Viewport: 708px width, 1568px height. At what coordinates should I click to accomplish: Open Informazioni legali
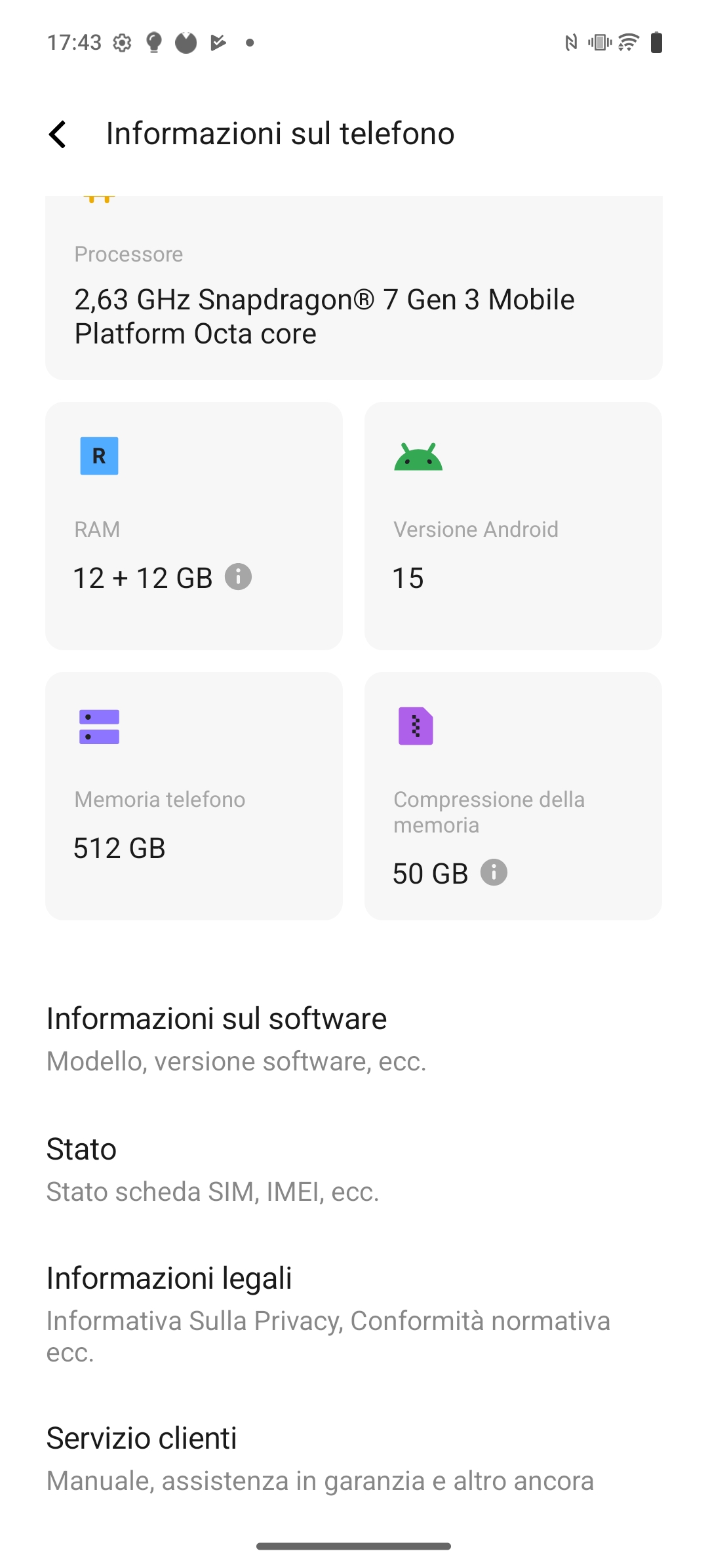(x=354, y=1314)
